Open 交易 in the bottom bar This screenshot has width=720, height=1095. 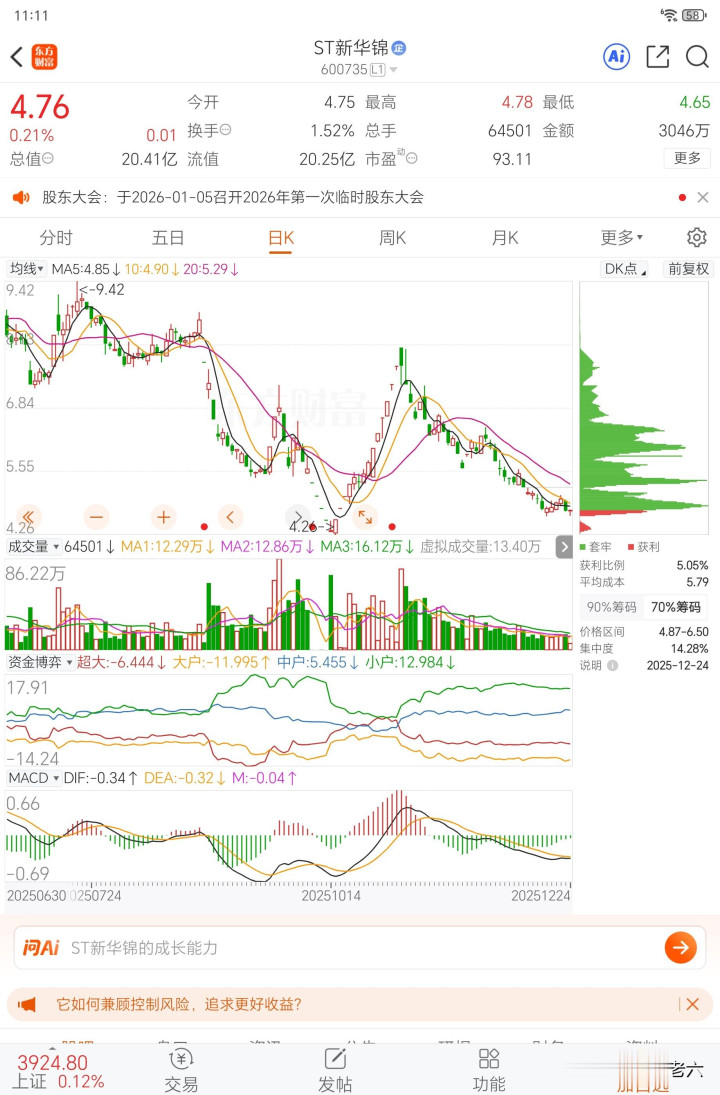[x=181, y=1070]
